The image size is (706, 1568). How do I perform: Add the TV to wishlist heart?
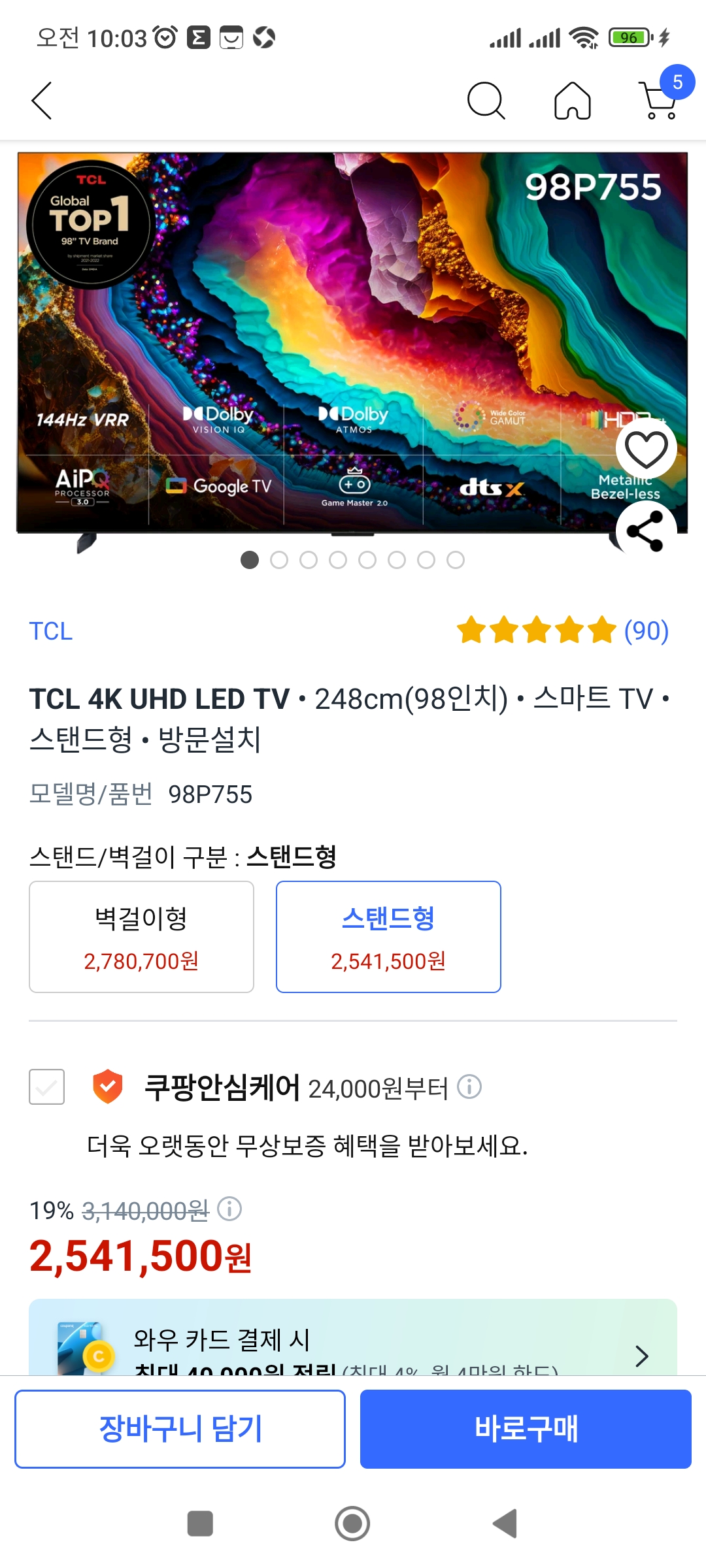click(x=646, y=449)
